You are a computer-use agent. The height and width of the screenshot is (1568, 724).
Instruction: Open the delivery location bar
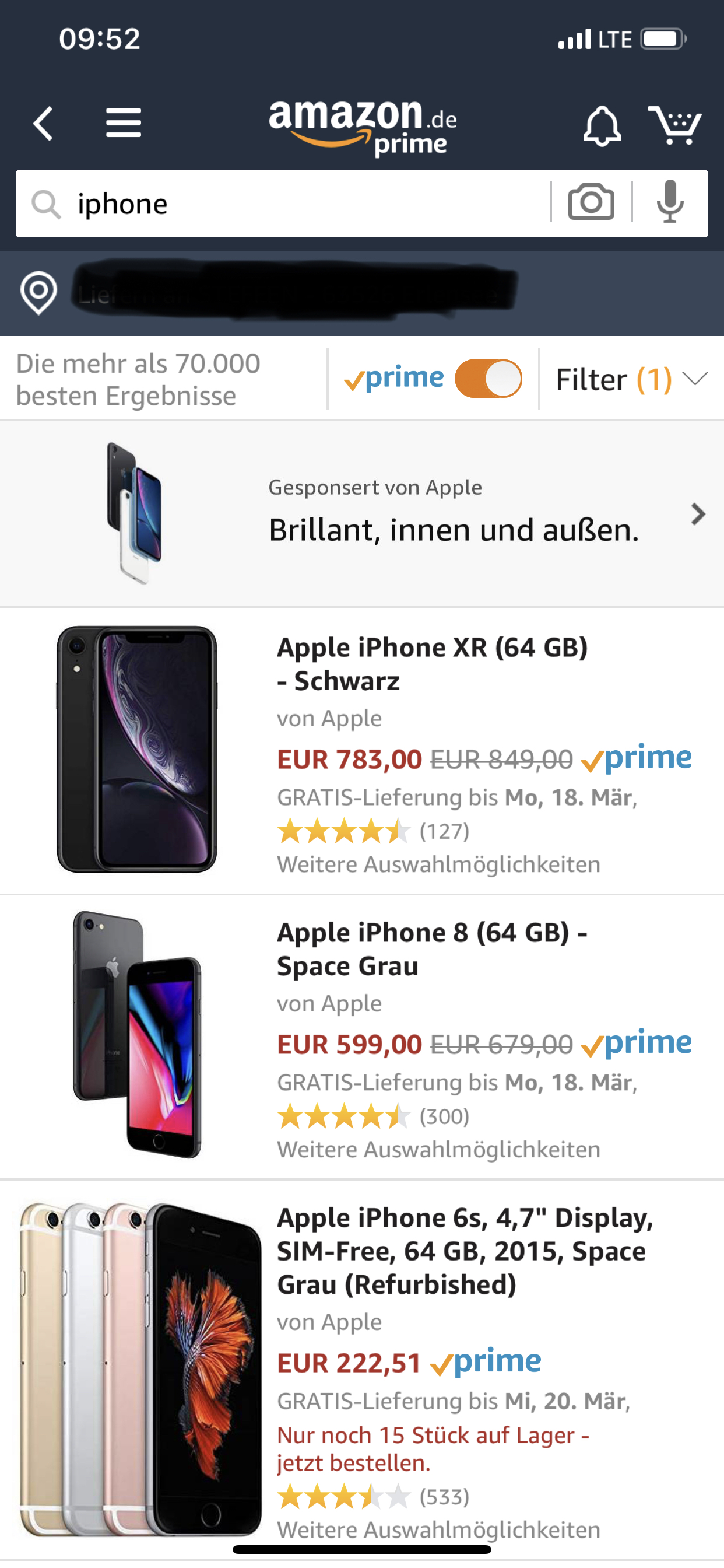(292, 293)
